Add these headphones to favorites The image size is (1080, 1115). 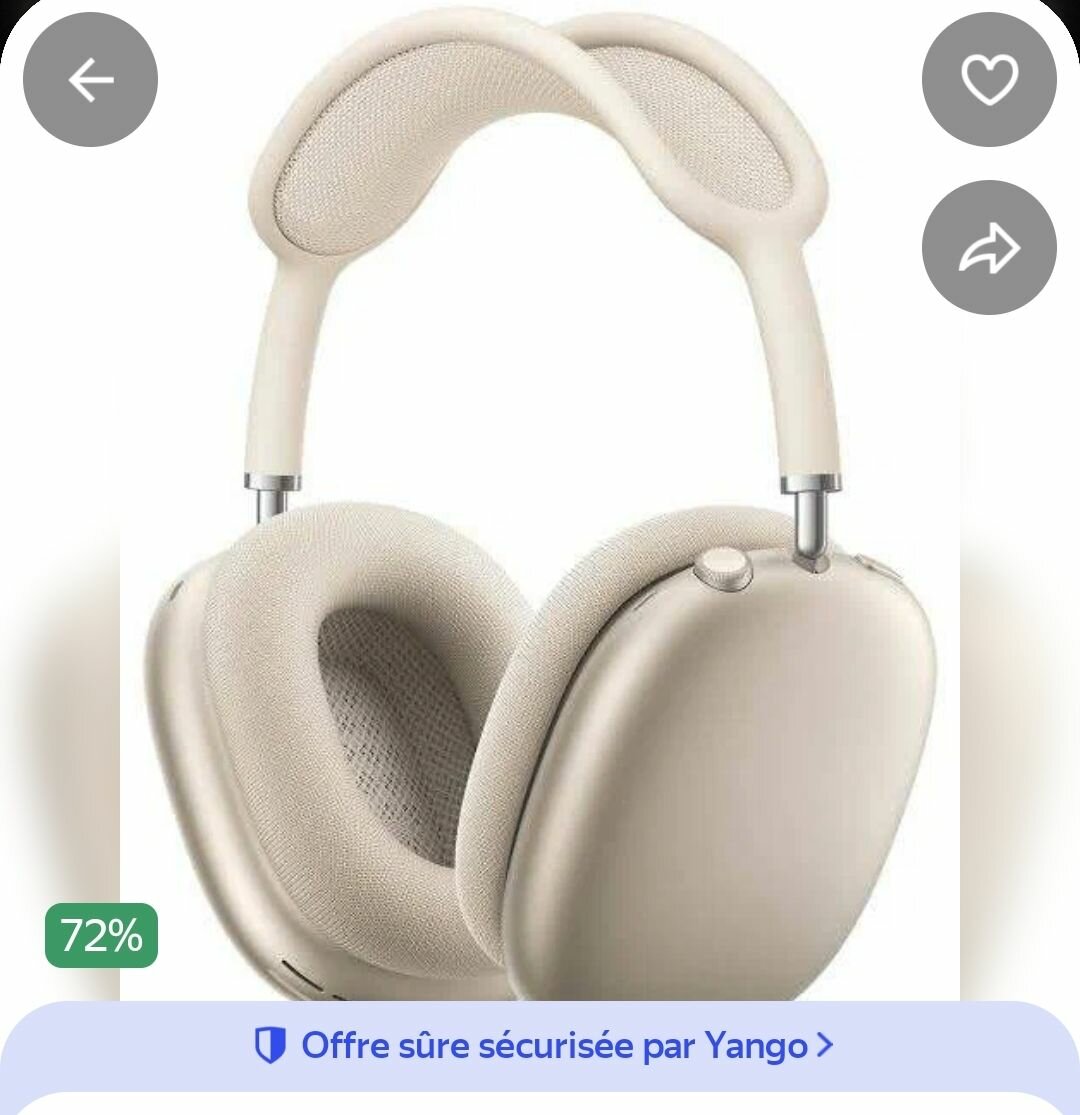[x=989, y=80]
